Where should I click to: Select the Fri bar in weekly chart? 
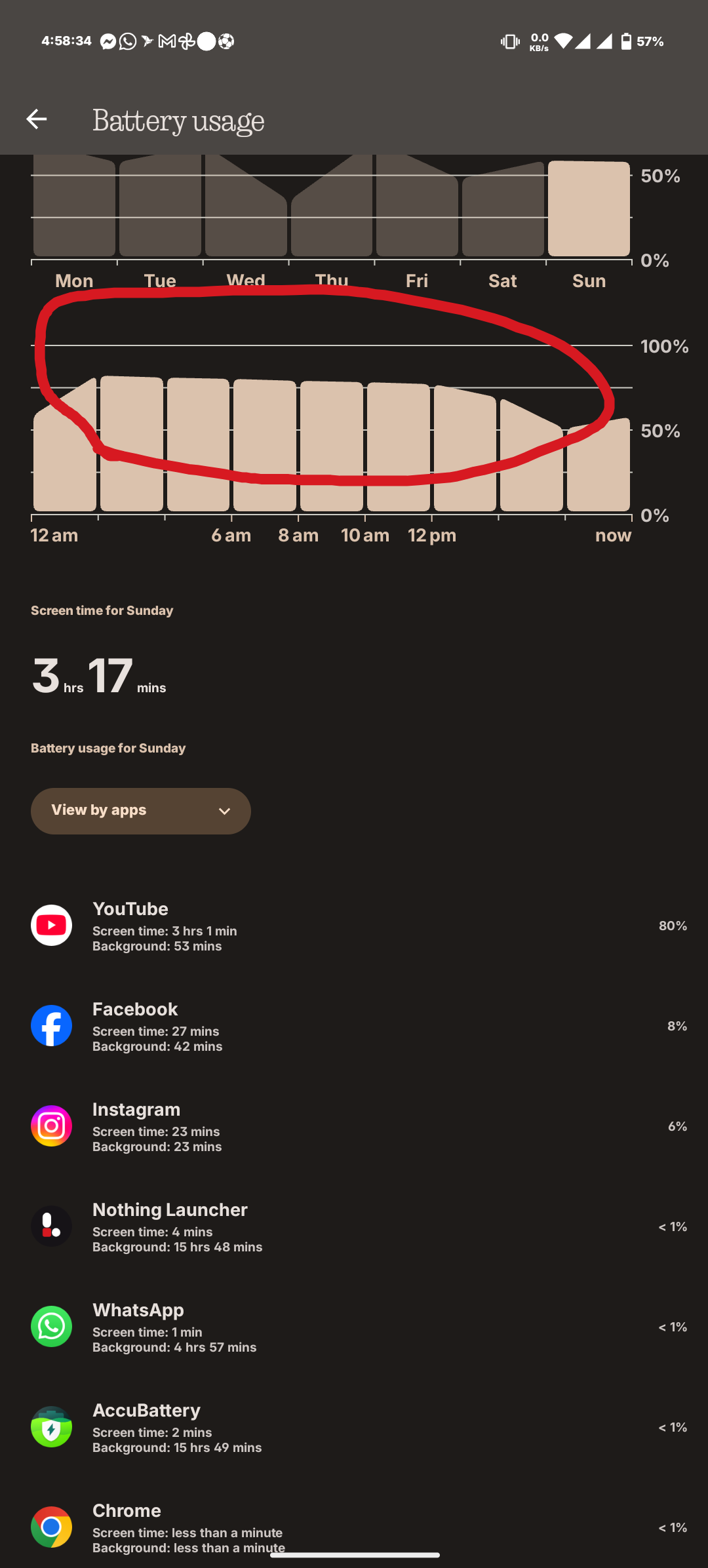pyautogui.click(x=417, y=210)
